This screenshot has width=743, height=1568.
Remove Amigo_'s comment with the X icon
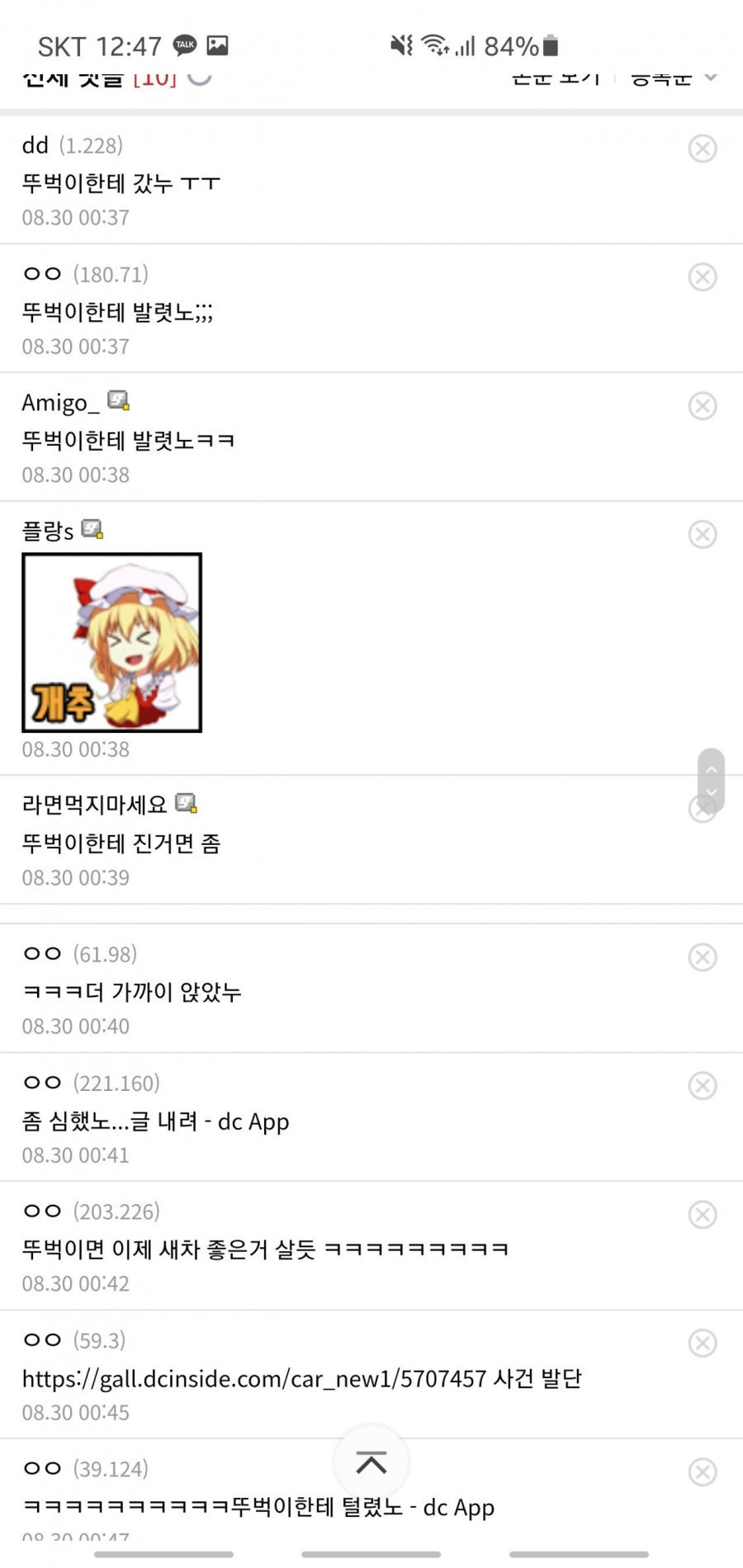pyautogui.click(x=702, y=406)
